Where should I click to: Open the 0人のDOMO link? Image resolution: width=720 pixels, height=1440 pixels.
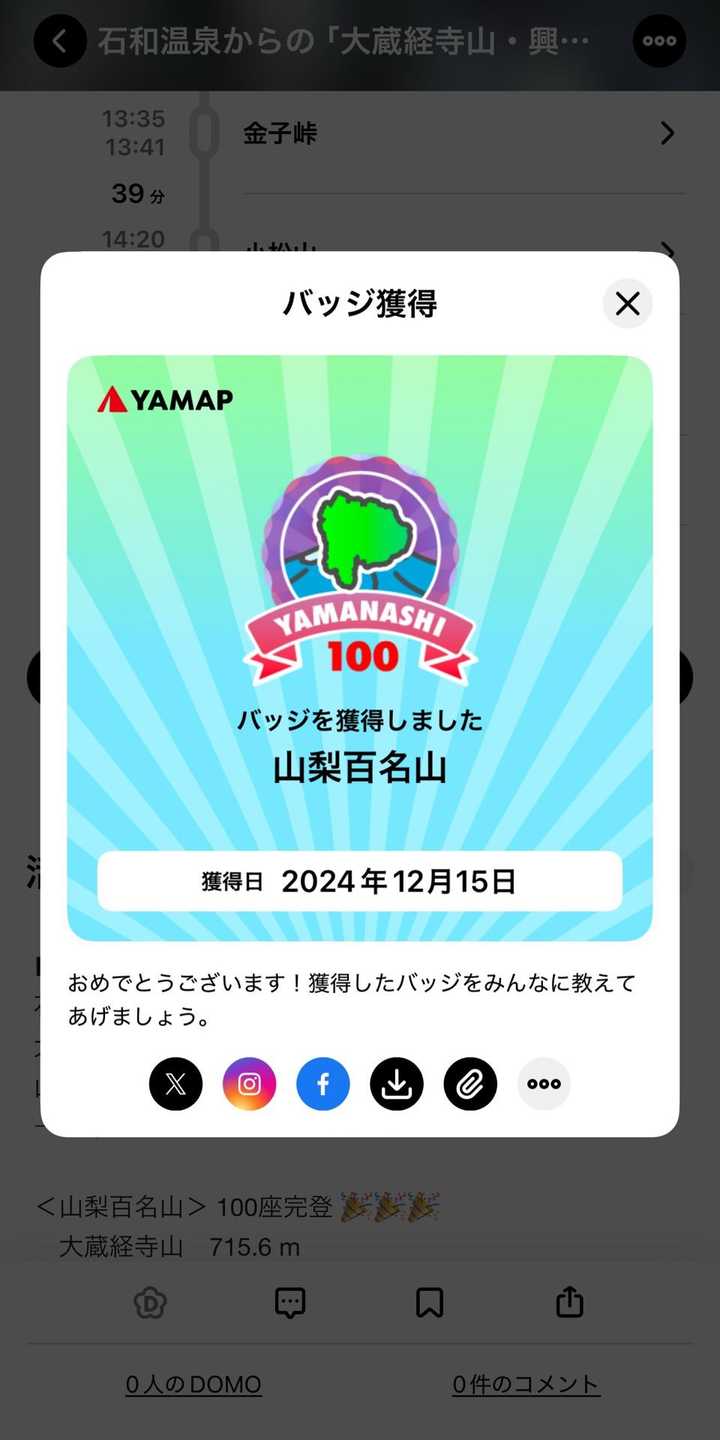[x=193, y=1384]
